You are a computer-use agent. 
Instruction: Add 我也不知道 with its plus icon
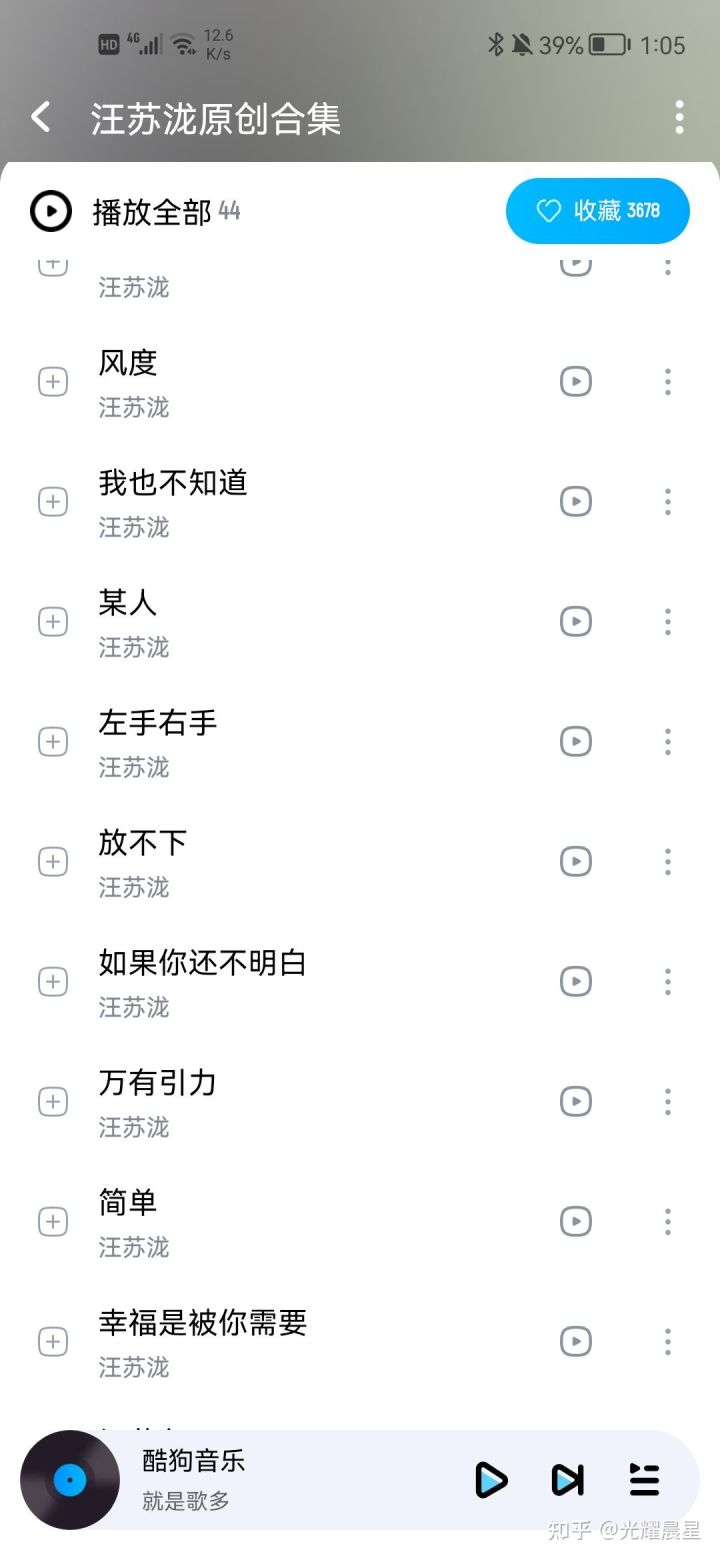pyautogui.click(x=53, y=502)
